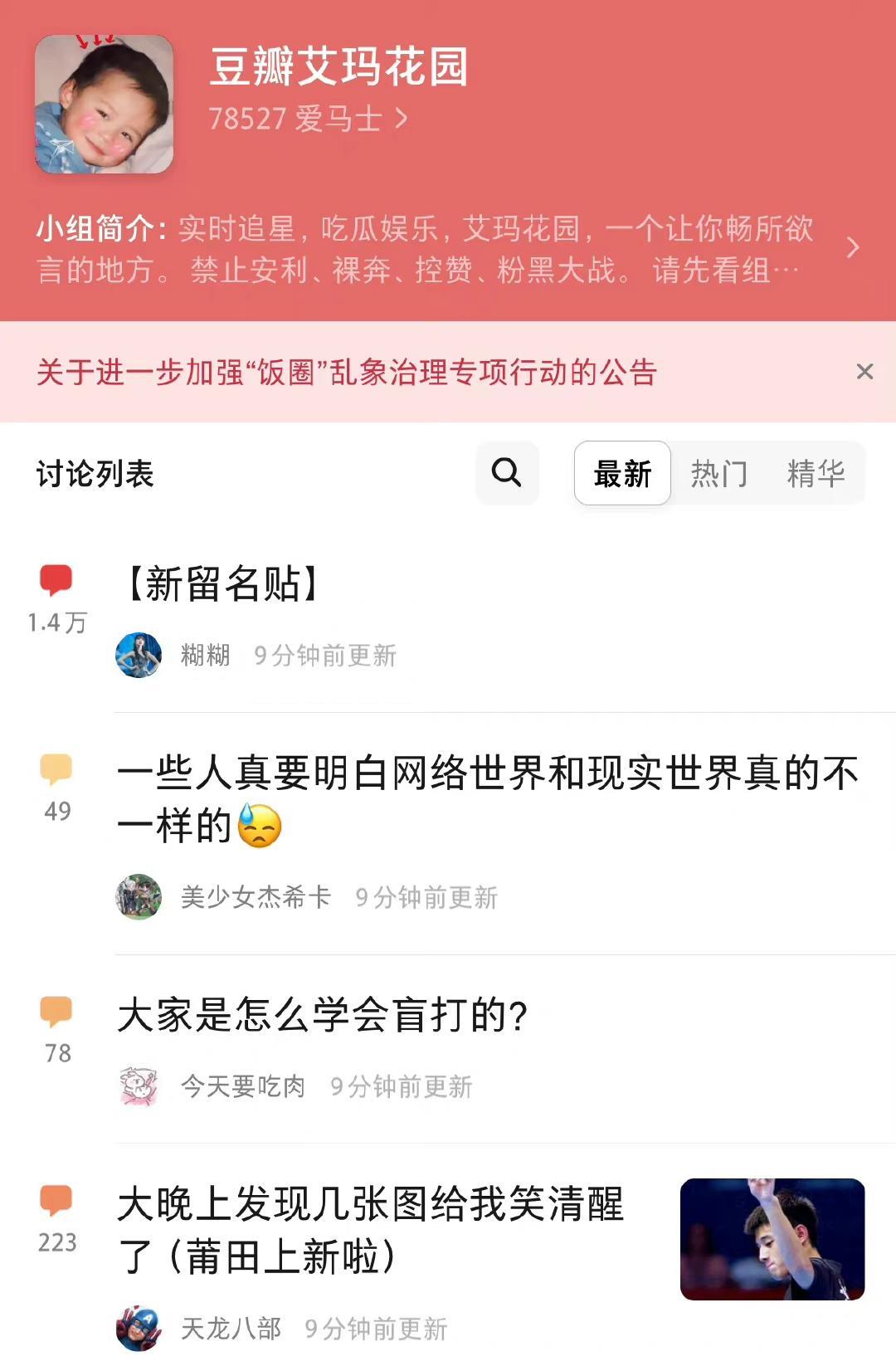The height and width of the screenshot is (1361, 896).
Task: Switch to the 热门 tab
Action: click(718, 474)
